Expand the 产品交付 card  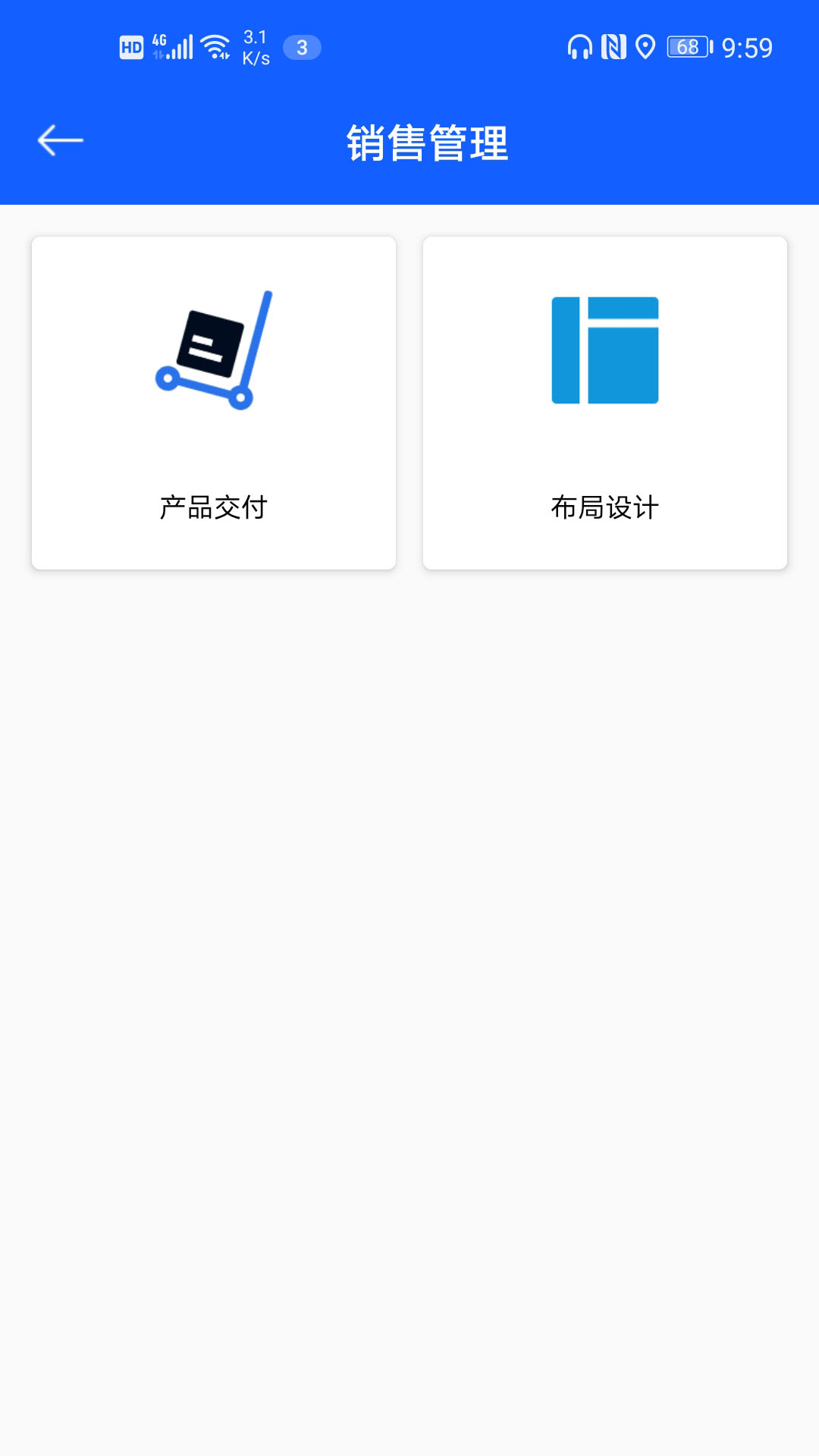coord(213,402)
